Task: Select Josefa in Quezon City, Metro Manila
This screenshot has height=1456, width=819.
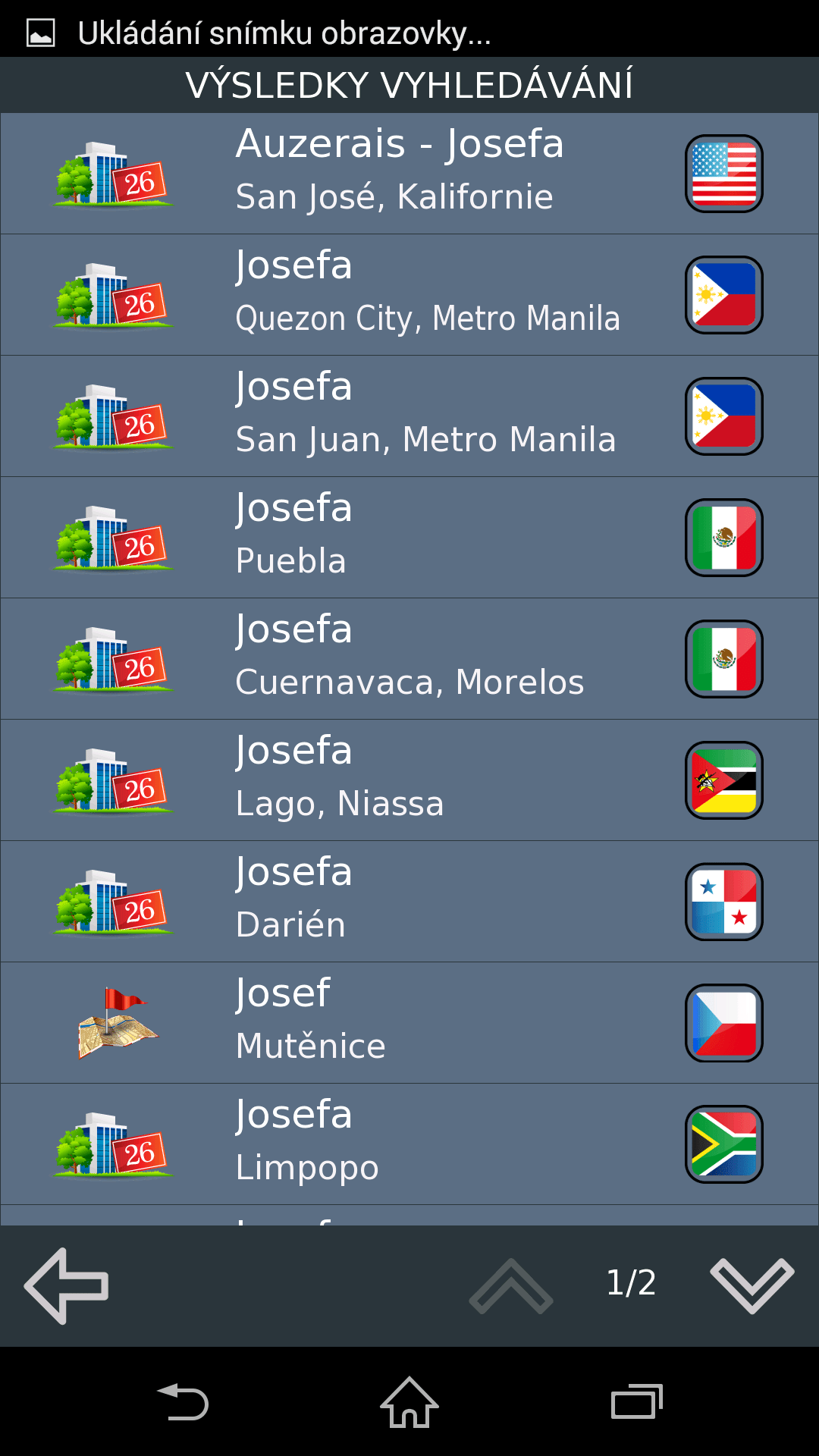Action: (x=409, y=295)
